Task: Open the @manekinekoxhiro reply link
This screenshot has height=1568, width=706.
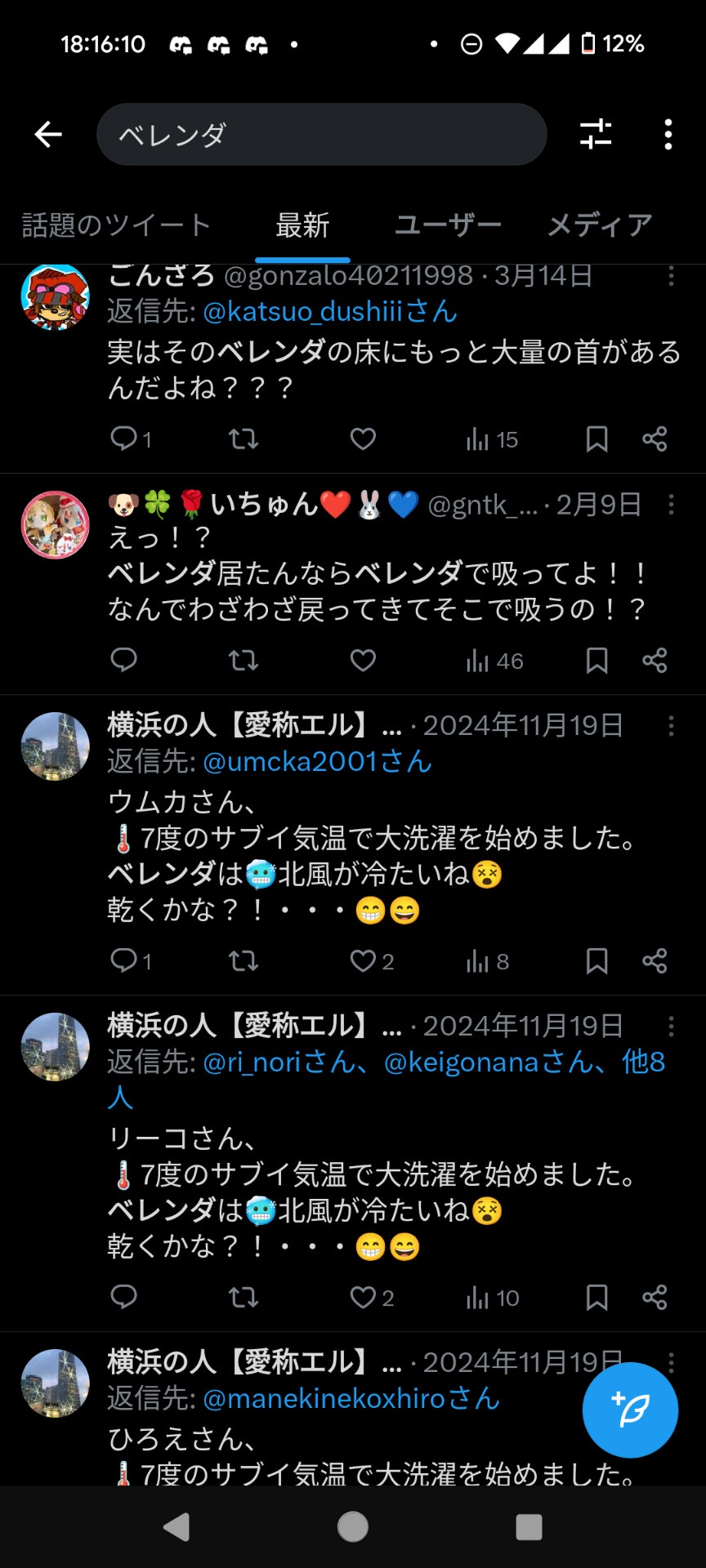Action: pos(351,1398)
